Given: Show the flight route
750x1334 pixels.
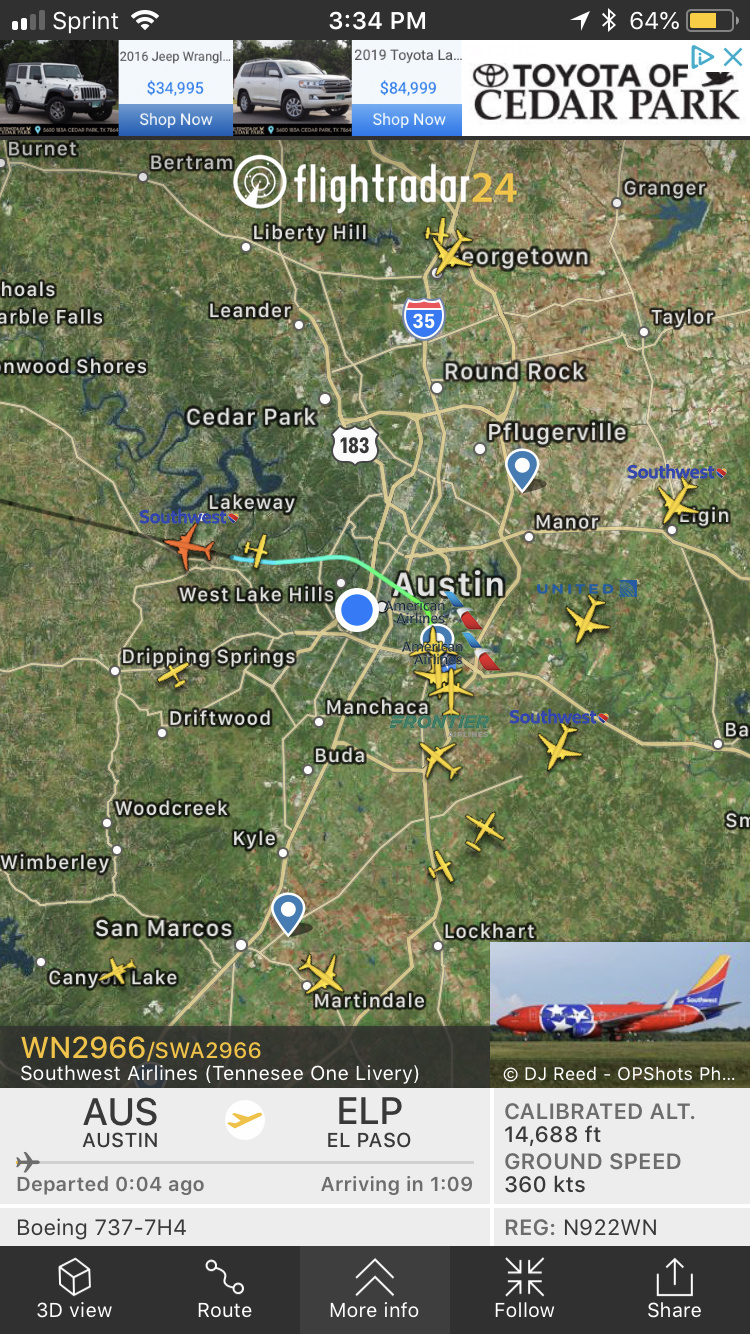Looking at the screenshot, I should (224, 1289).
